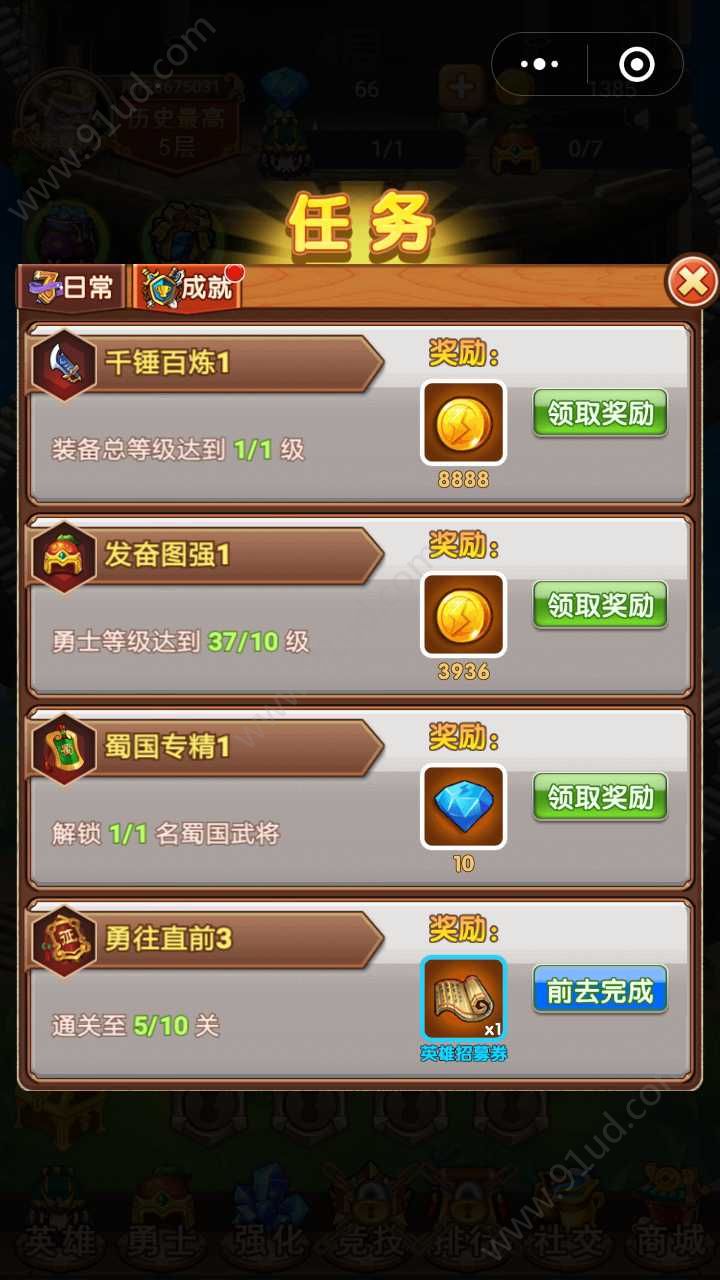
Task: Claim reward for 千锤百炼1
Action: coord(600,413)
